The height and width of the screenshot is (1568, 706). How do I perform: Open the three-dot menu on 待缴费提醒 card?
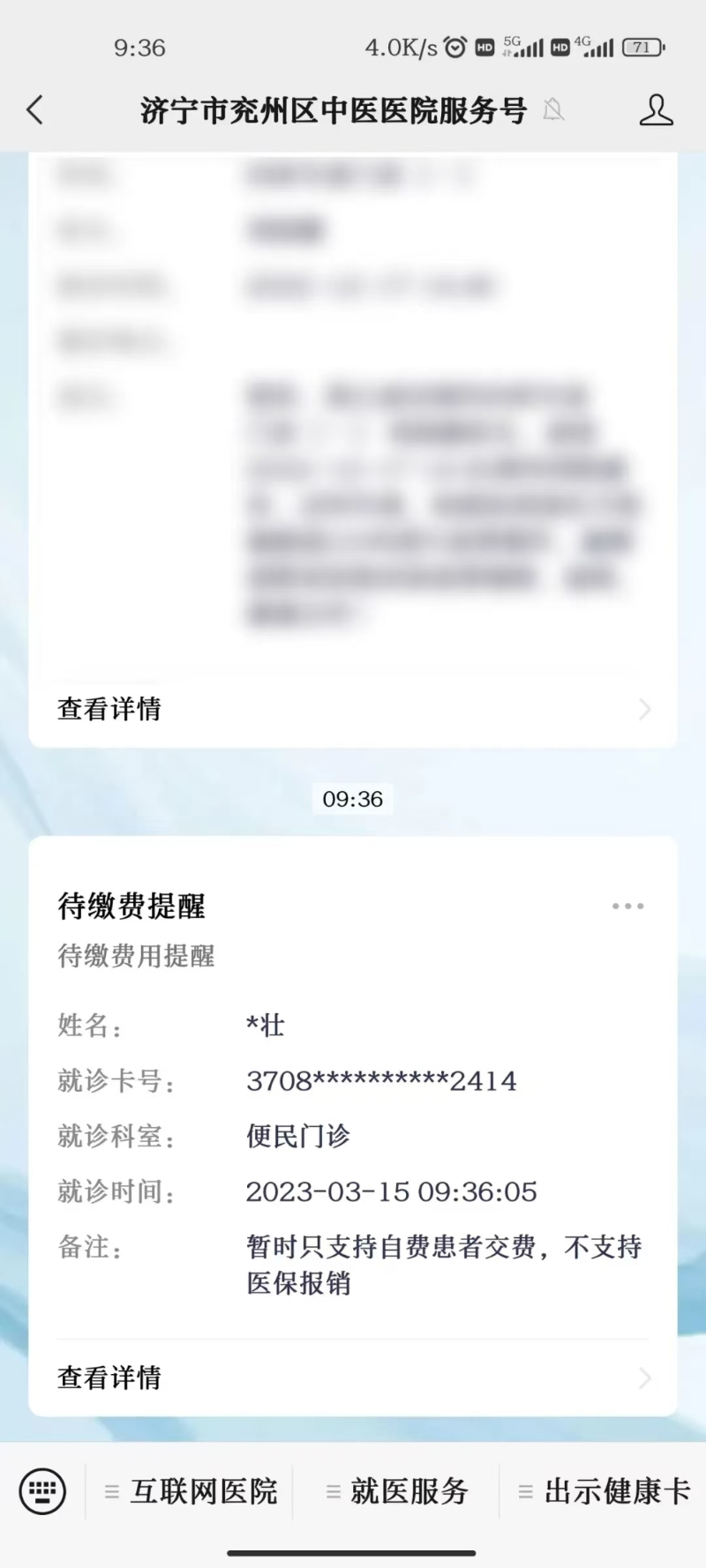coord(627,906)
